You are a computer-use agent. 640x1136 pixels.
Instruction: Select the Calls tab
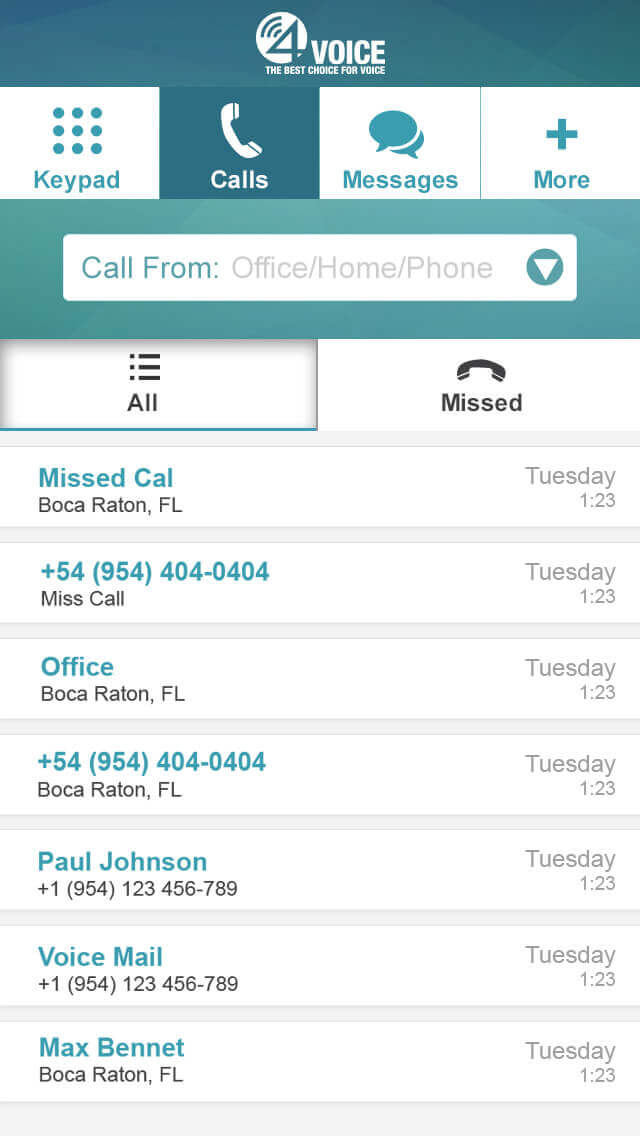pyautogui.click(x=239, y=144)
